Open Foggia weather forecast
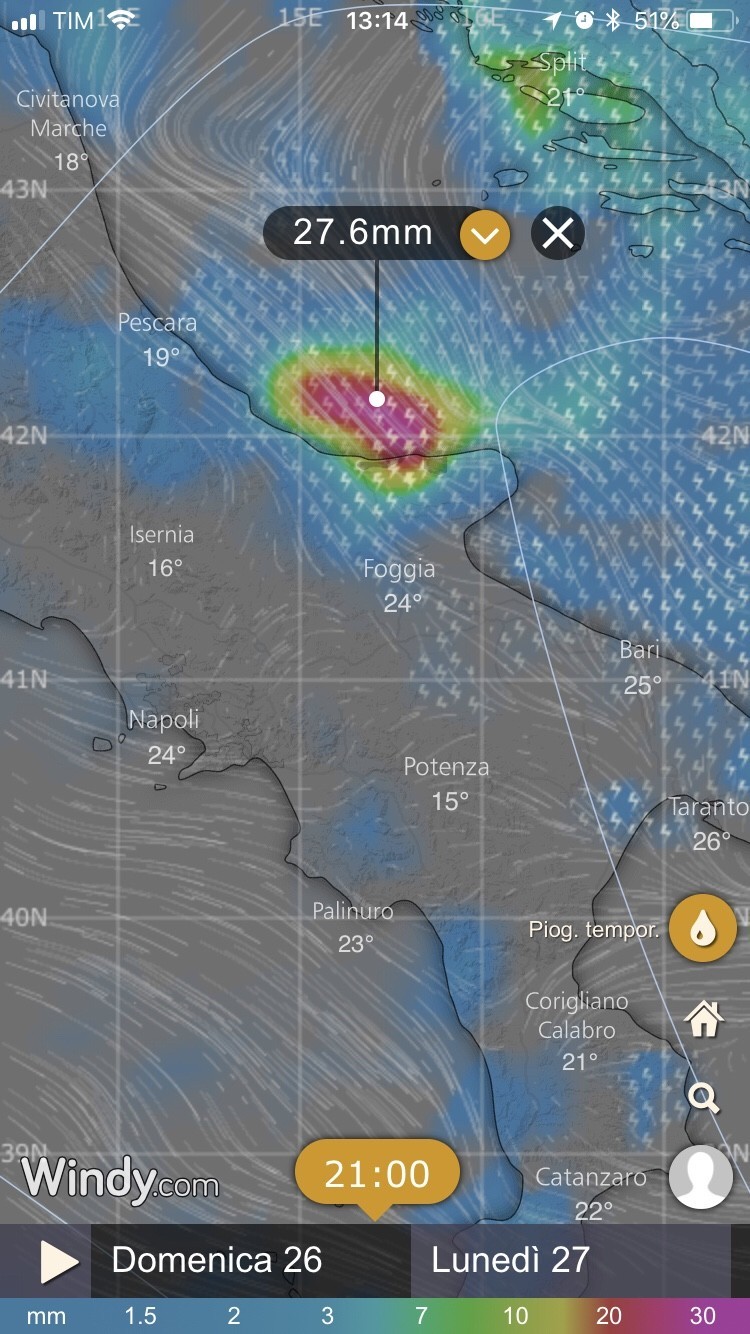The height and width of the screenshot is (1334, 750). coord(400,585)
